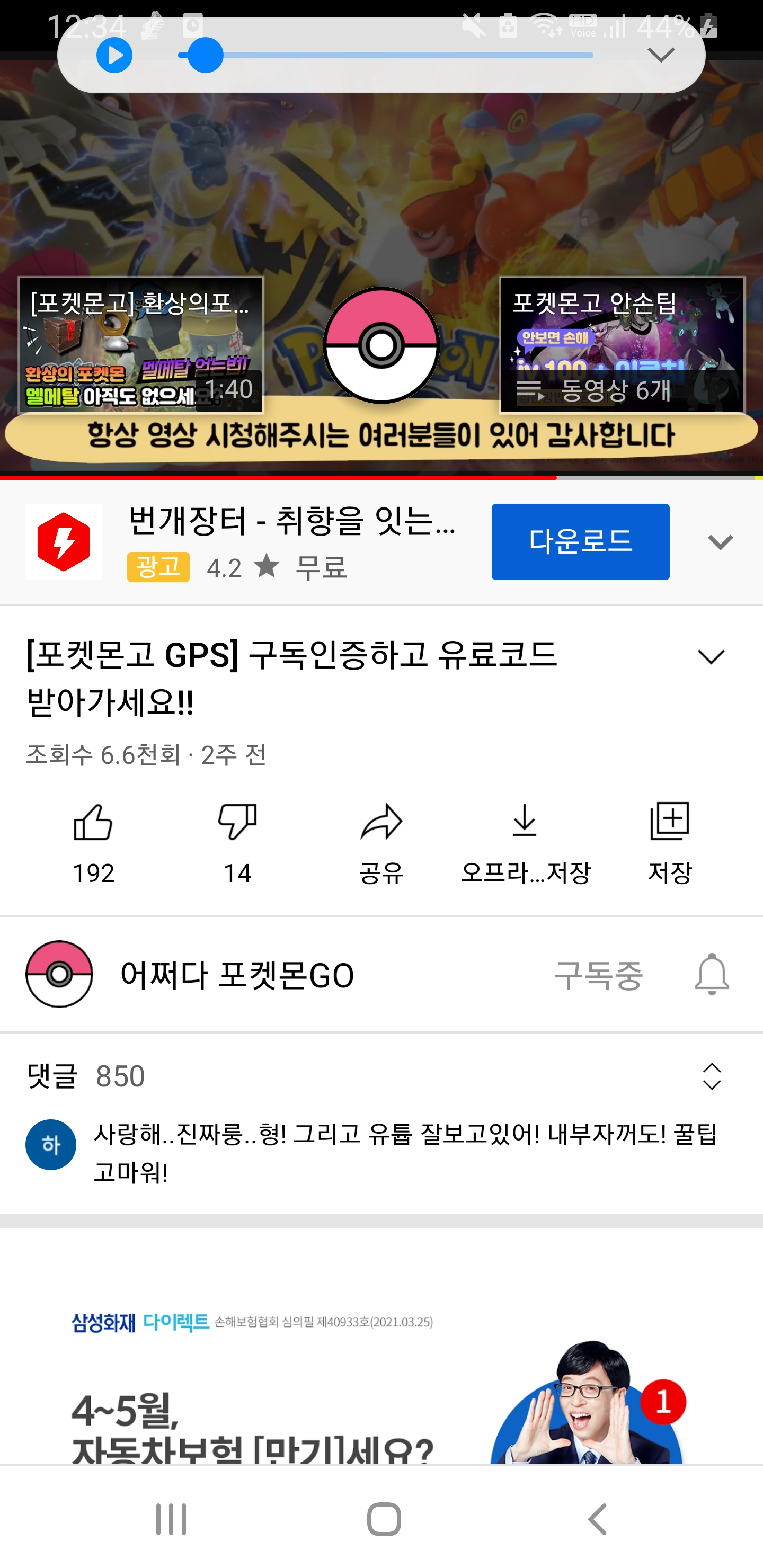
Task: Tap the Pokeball channel end-screen icon
Action: click(381, 345)
